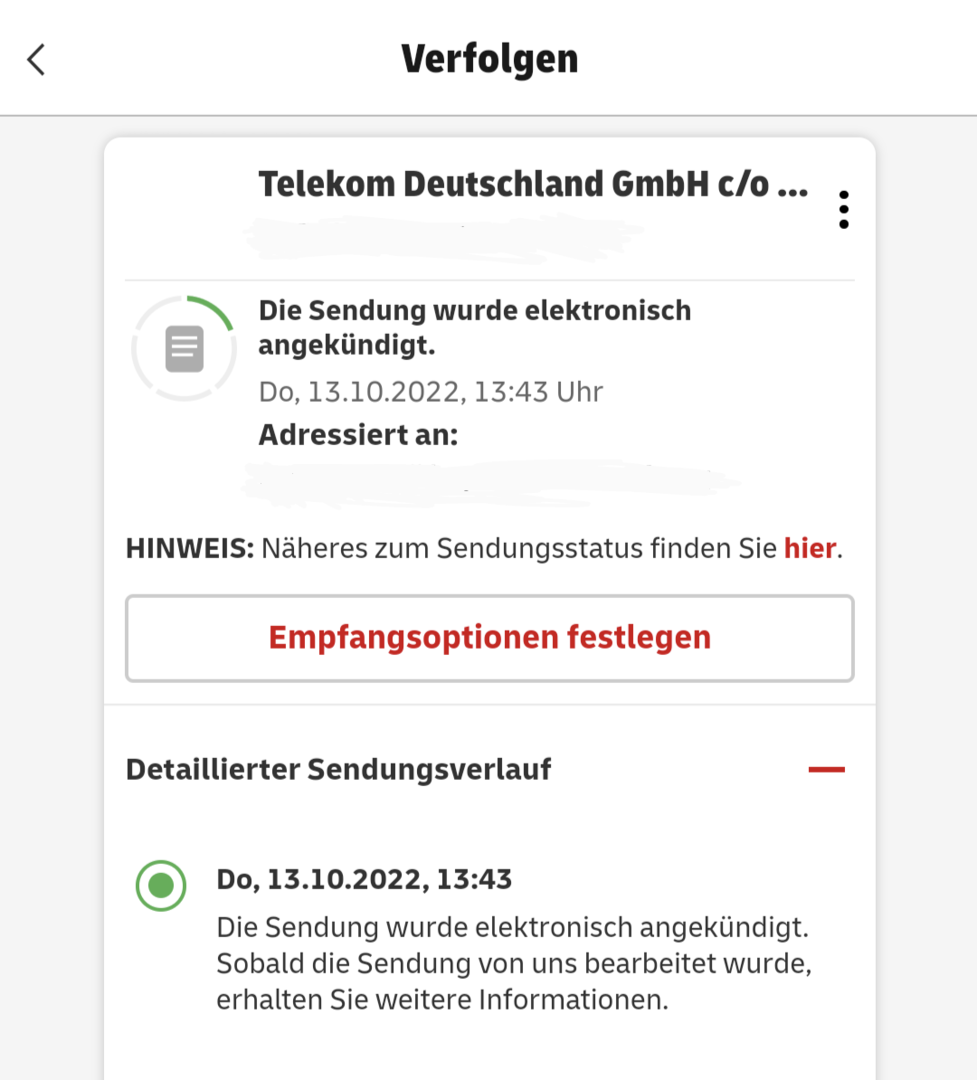Tap Empfangsoptionen festlegen button
Viewport: 977px width, 1080px height.
489,638
